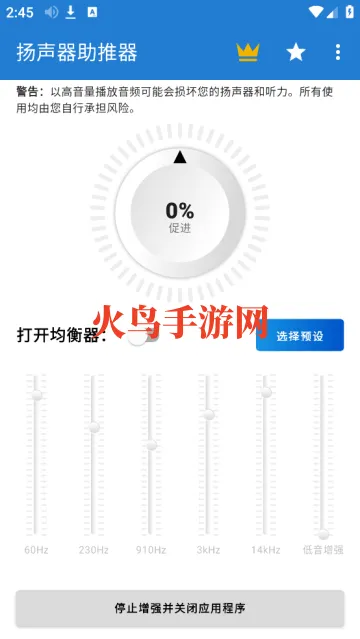The image size is (360, 639).
Task: Open the three-dot overflow menu
Action: pyautogui.click(x=338, y=53)
